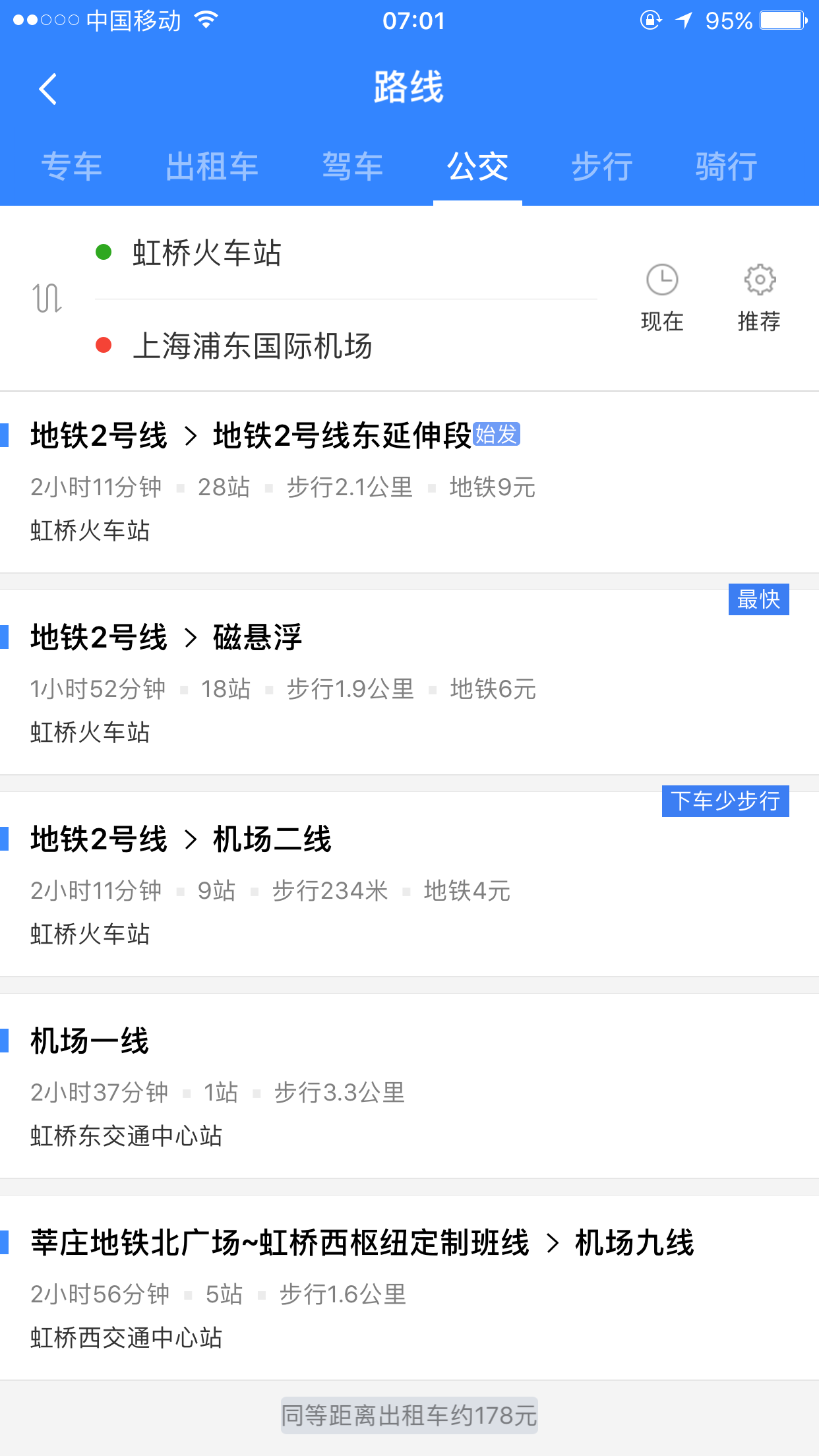Open fastest route via 磁悬浮

[x=409, y=682]
